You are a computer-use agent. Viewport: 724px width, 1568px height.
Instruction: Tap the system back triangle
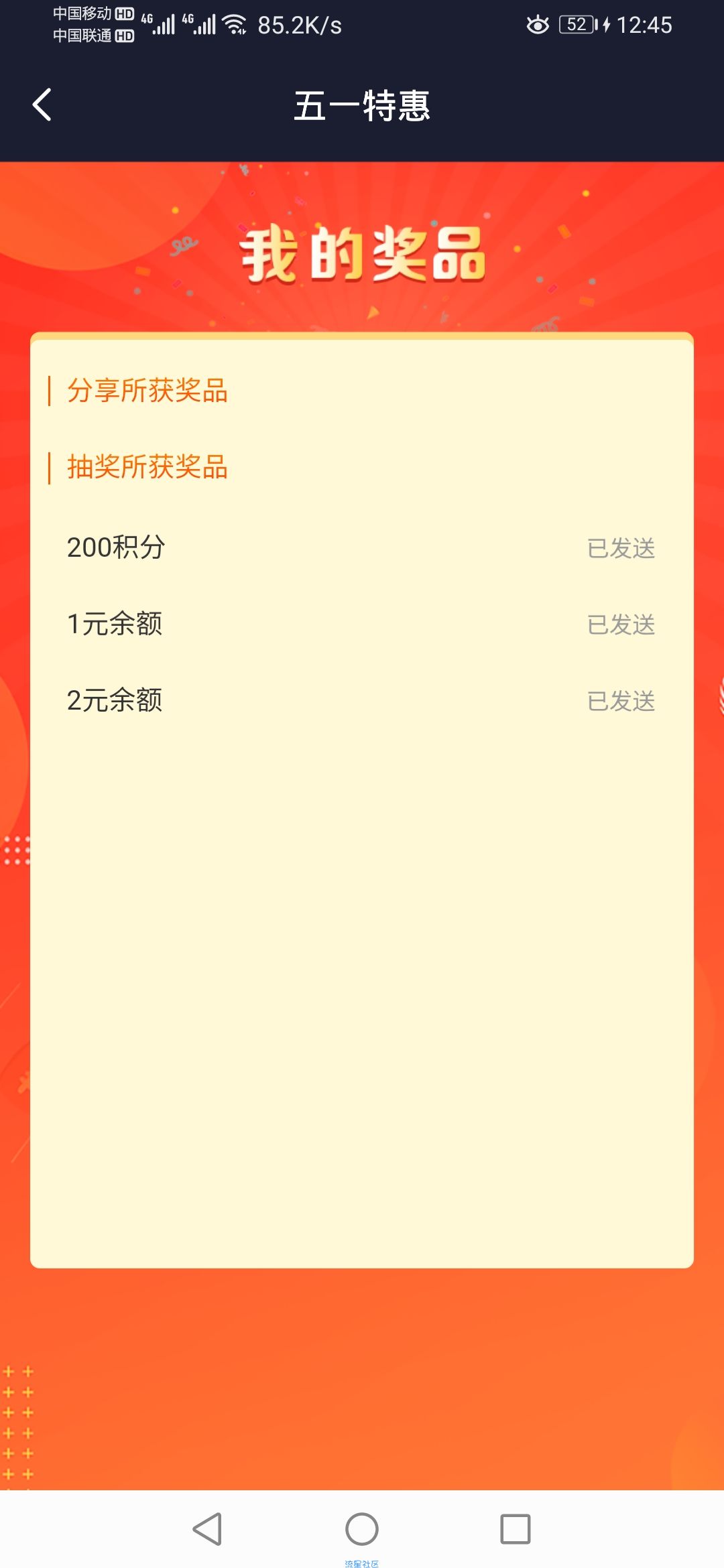[207, 1530]
